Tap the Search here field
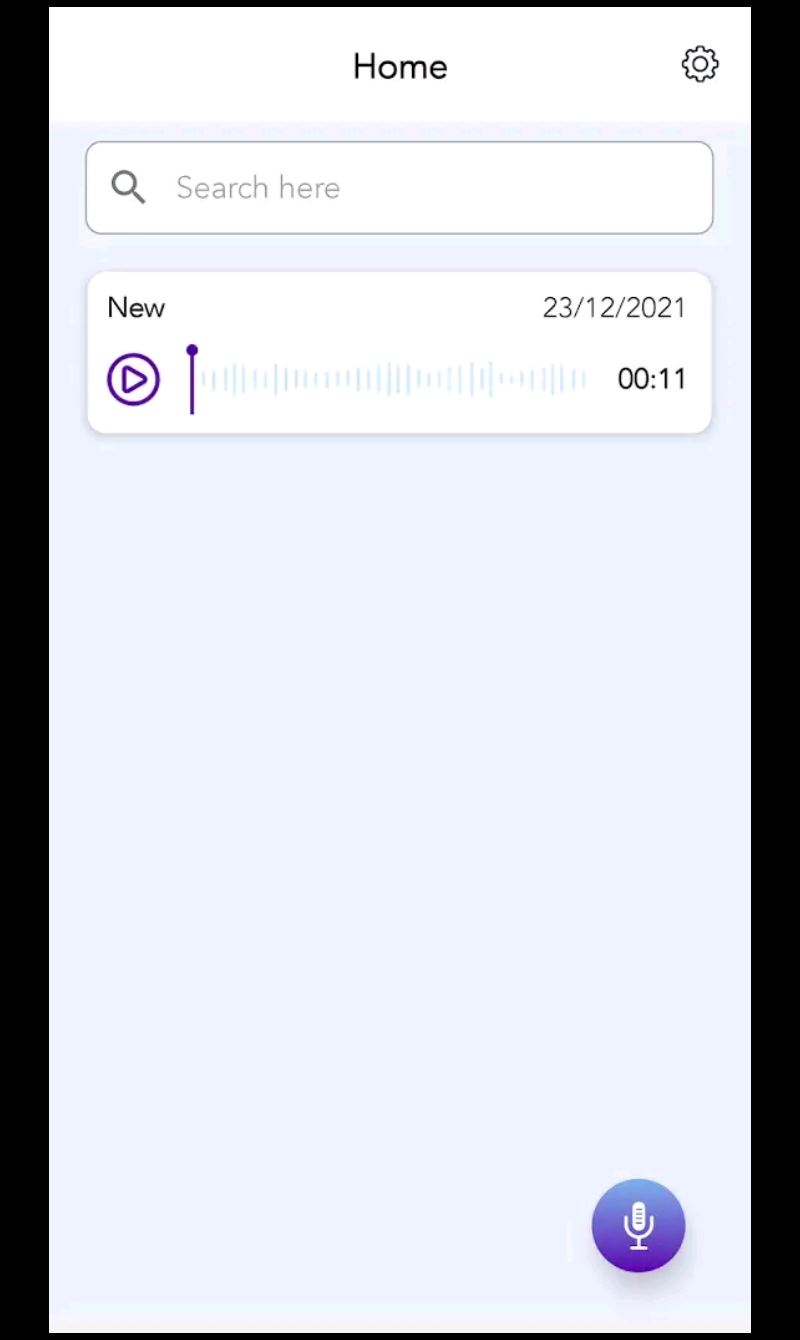The width and height of the screenshot is (800, 1340). [399, 188]
